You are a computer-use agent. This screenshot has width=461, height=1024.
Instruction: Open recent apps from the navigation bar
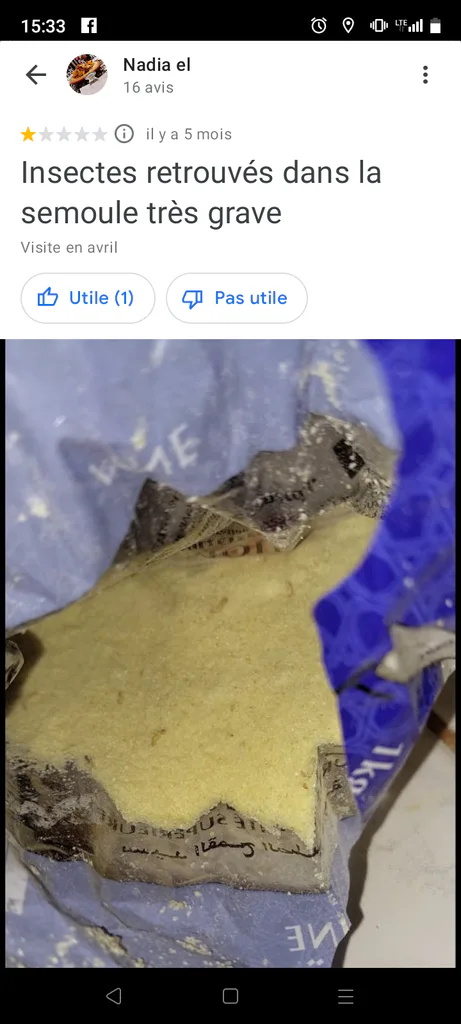pos(345,996)
